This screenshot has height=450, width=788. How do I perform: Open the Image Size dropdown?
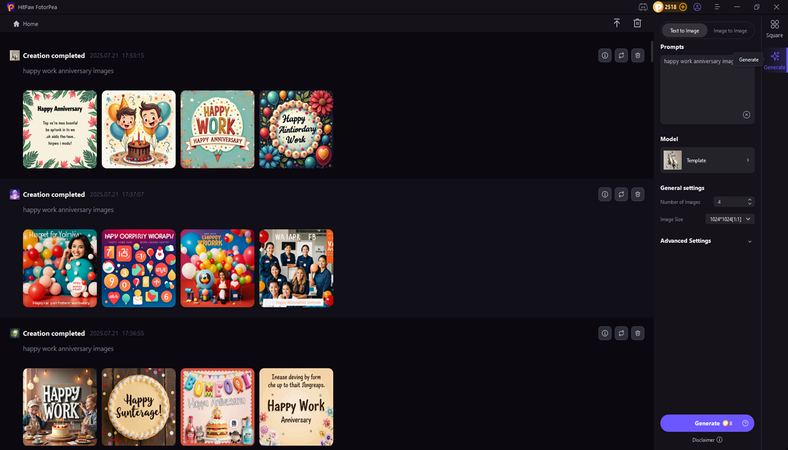(x=729, y=218)
